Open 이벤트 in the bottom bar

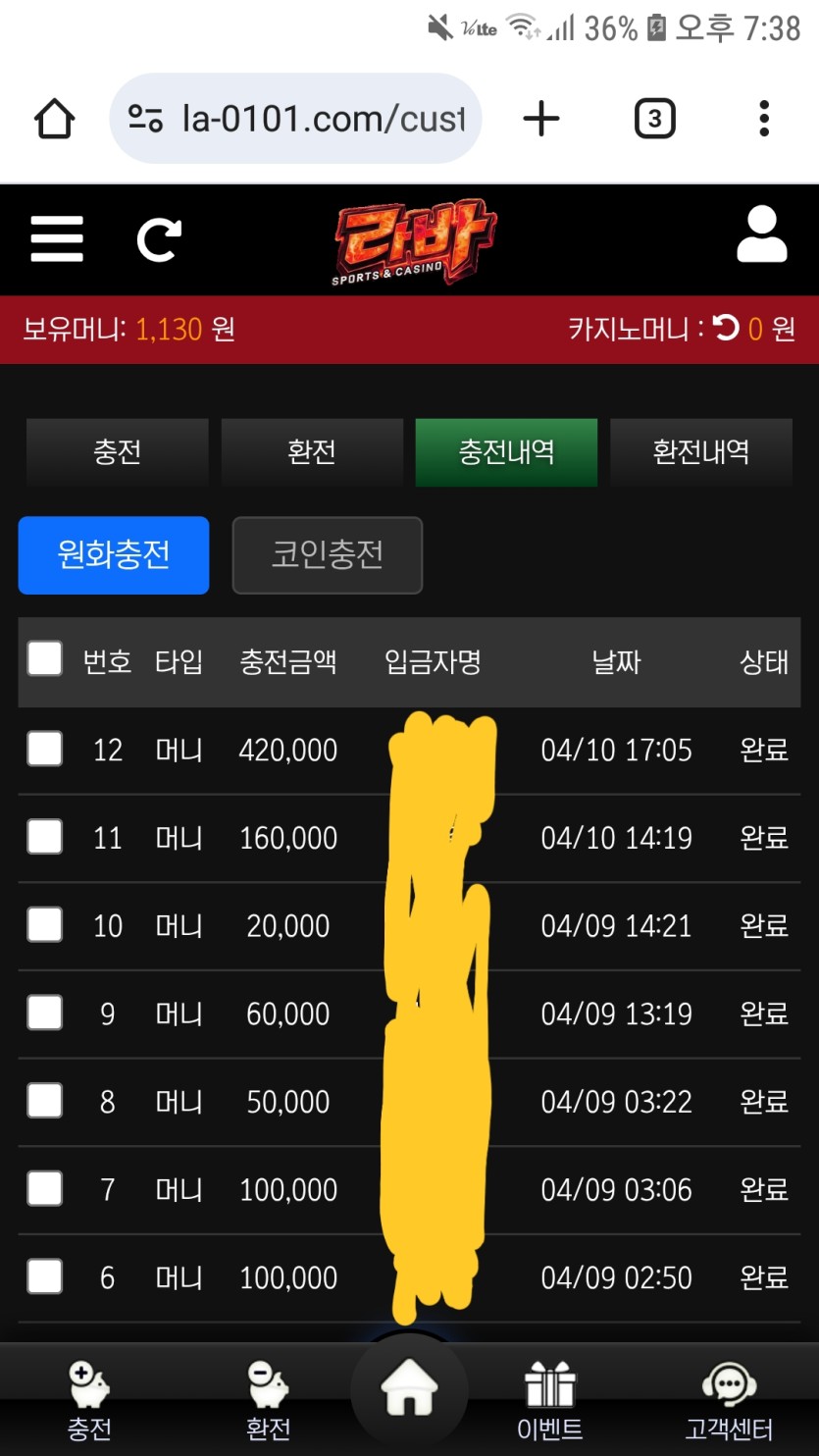[x=549, y=1400]
